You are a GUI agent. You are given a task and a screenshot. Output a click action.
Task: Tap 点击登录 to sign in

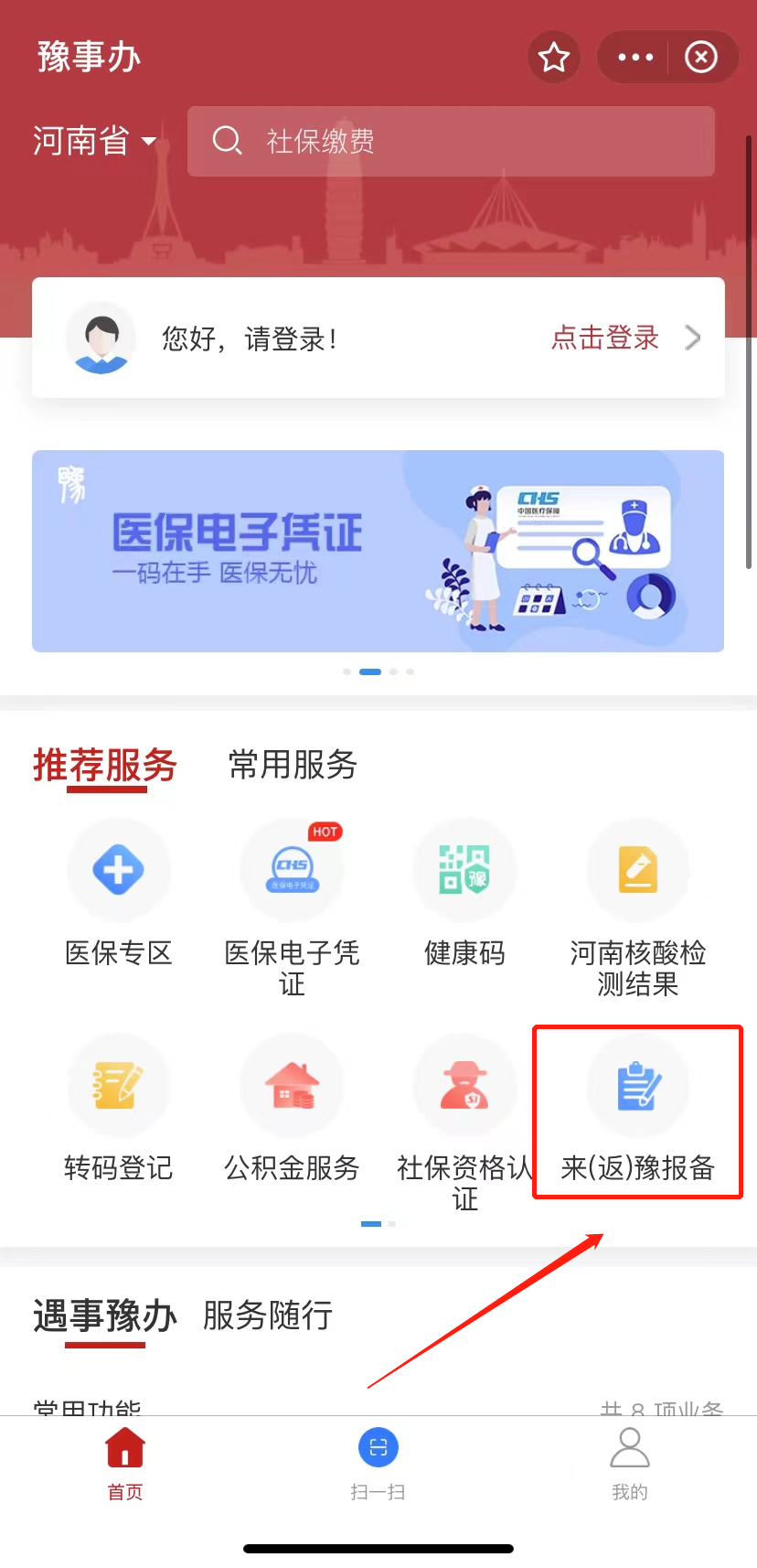pos(605,338)
